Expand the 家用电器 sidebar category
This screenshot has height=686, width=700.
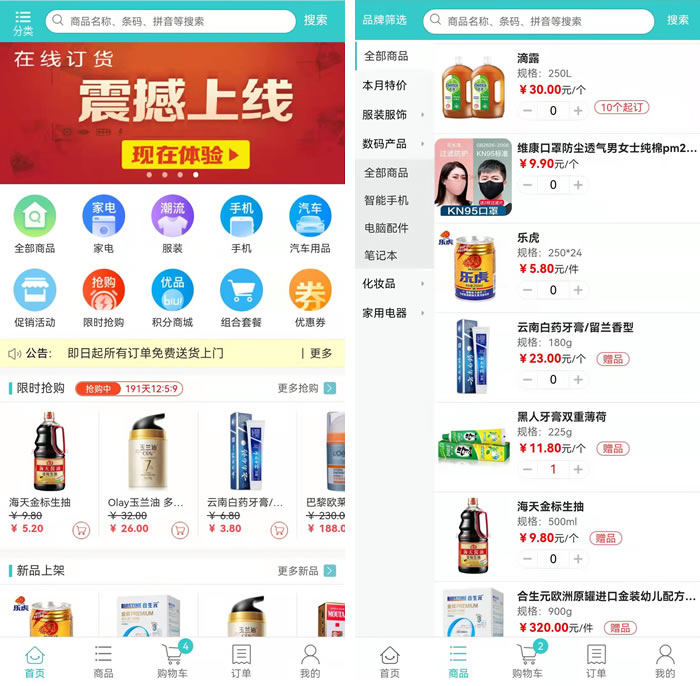click(393, 313)
